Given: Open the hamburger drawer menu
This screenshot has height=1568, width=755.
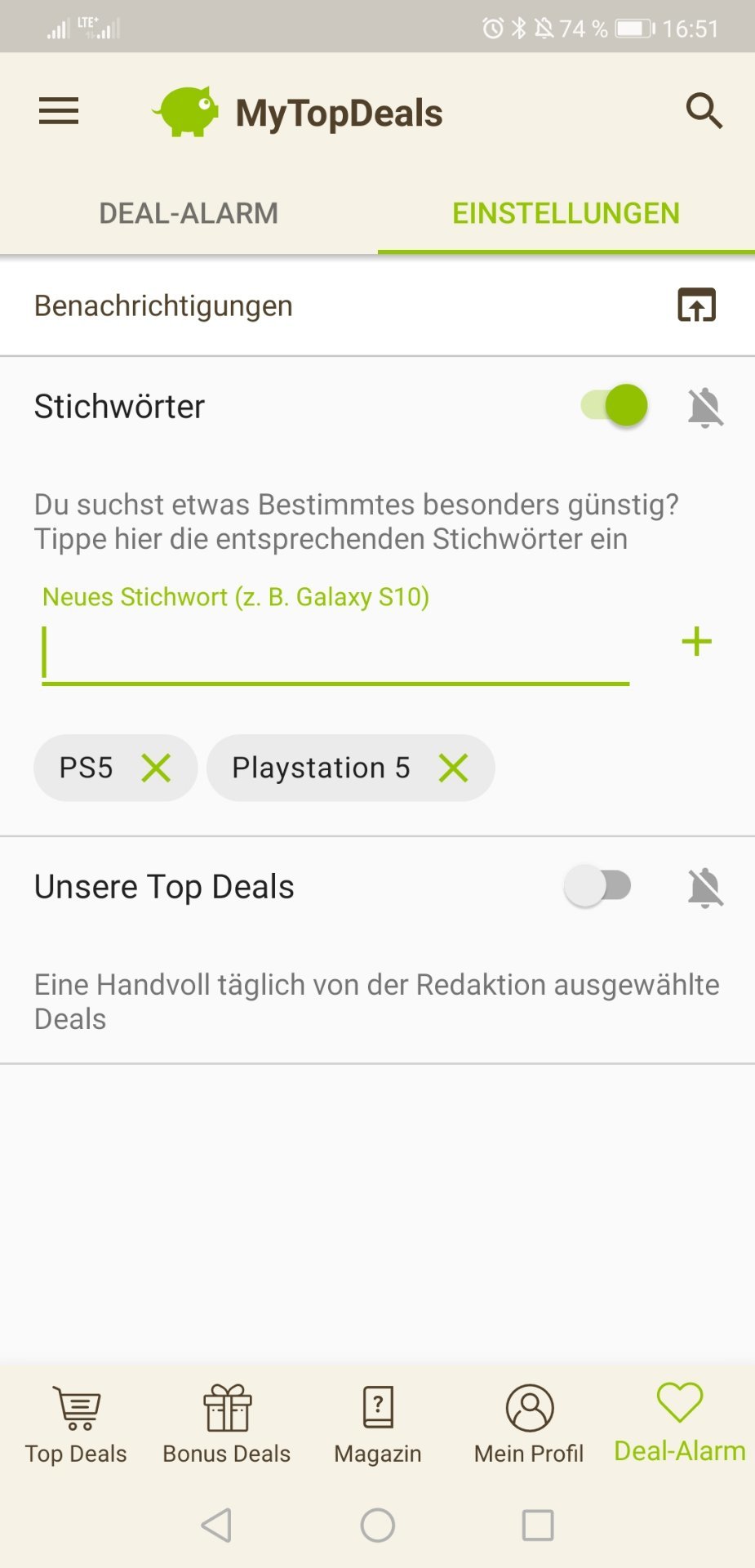Looking at the screenshot, I should (x=59, y=111).
